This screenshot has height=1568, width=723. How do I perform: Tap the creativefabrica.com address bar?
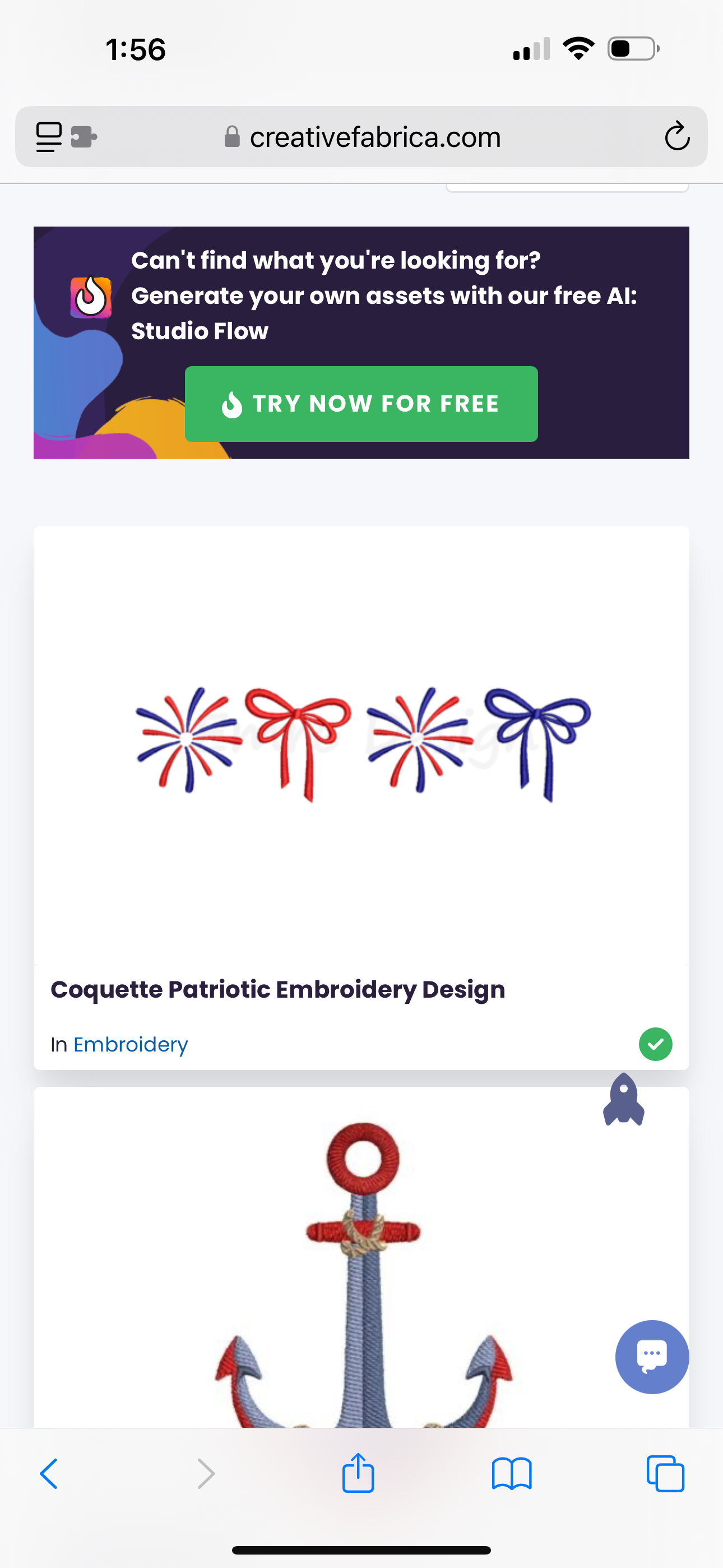tap(375, 137)
